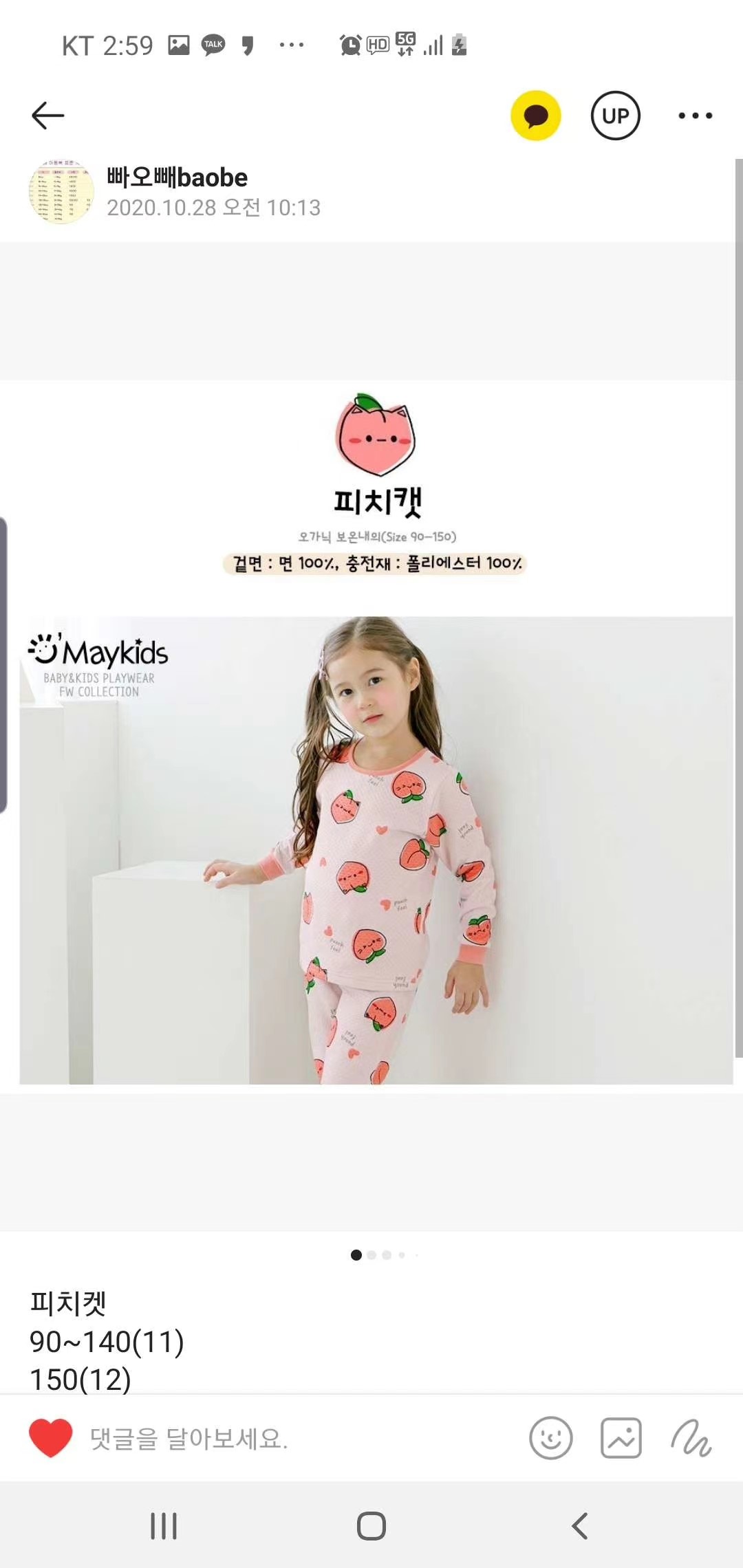Open the emoticon smiley picker
Viewport: 743px width, 1568px height.
point(550,1438)
